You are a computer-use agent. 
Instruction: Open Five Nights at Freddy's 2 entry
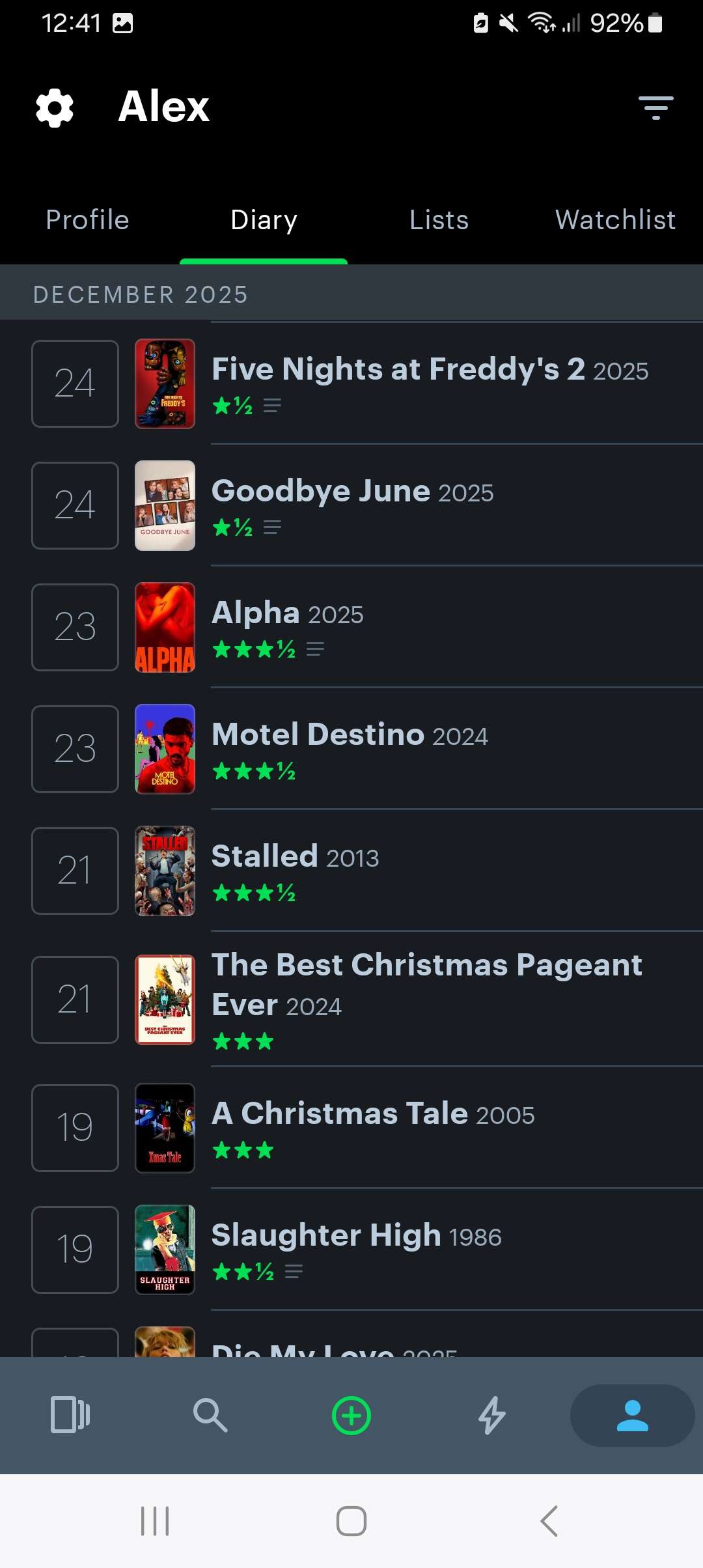point(430,370)
